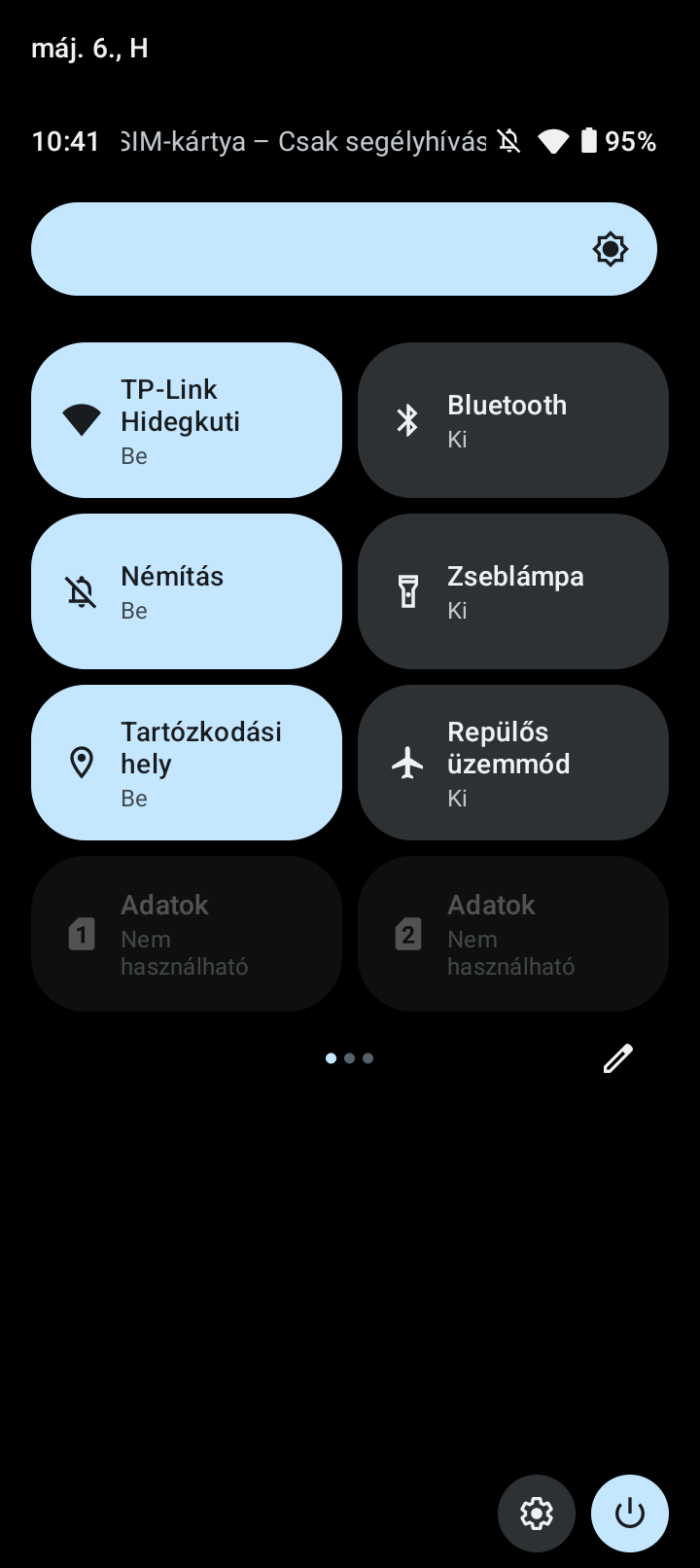Screen dimensions: 700x1568
Task: Toggle the TP-Link Hidegkuti Wi-Fi tile
Action: (x=187, y=420)
